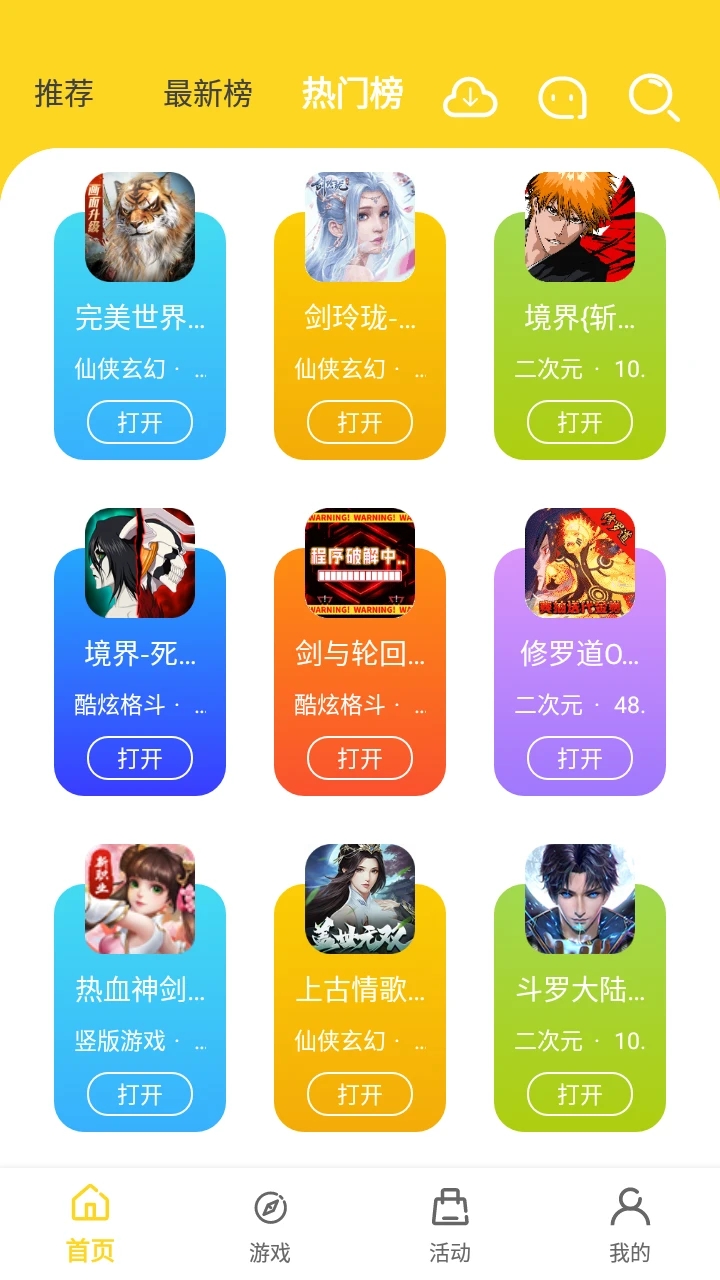Open the download manager cloud icon

pos(470,97)
